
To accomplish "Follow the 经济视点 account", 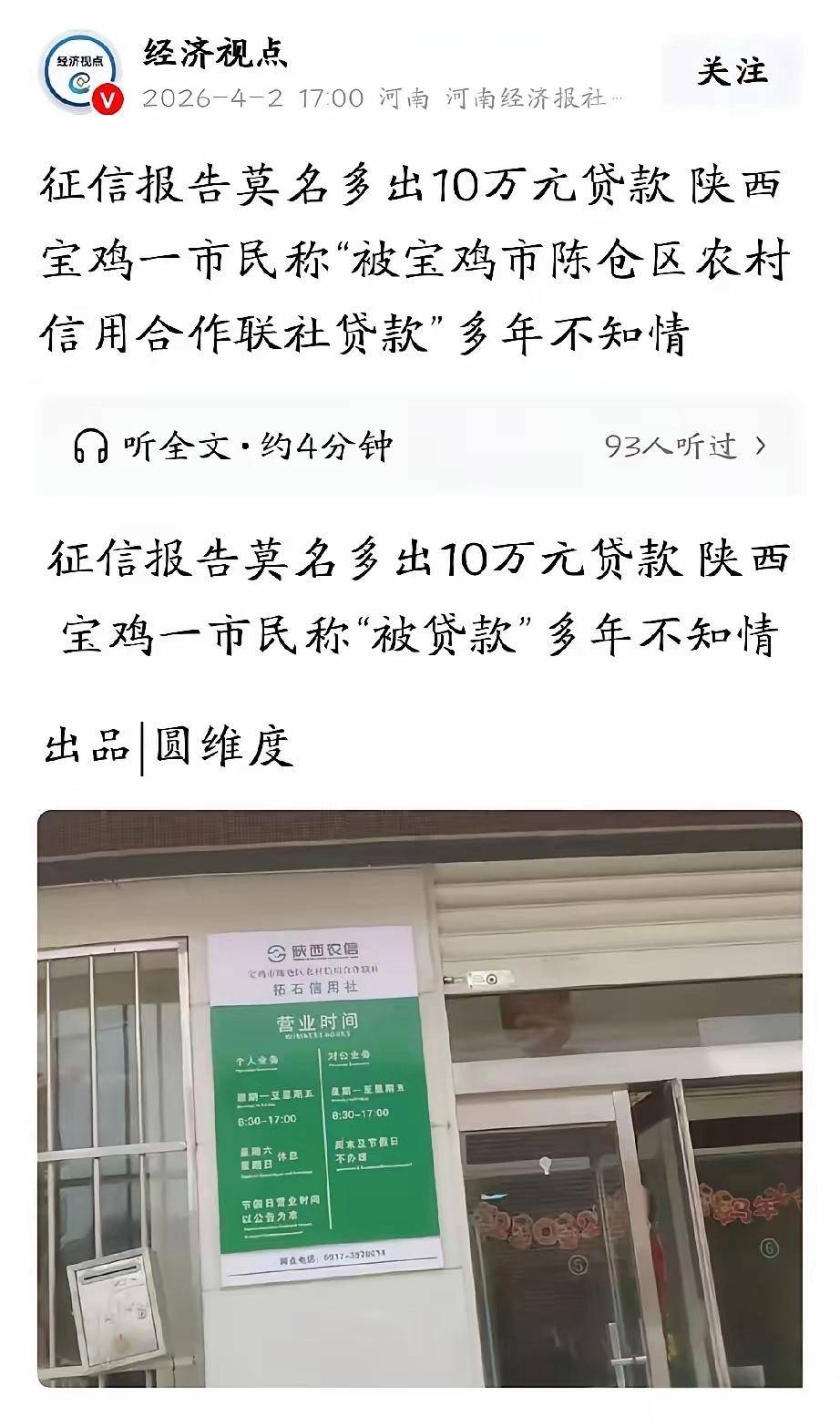I will [732, 72].
